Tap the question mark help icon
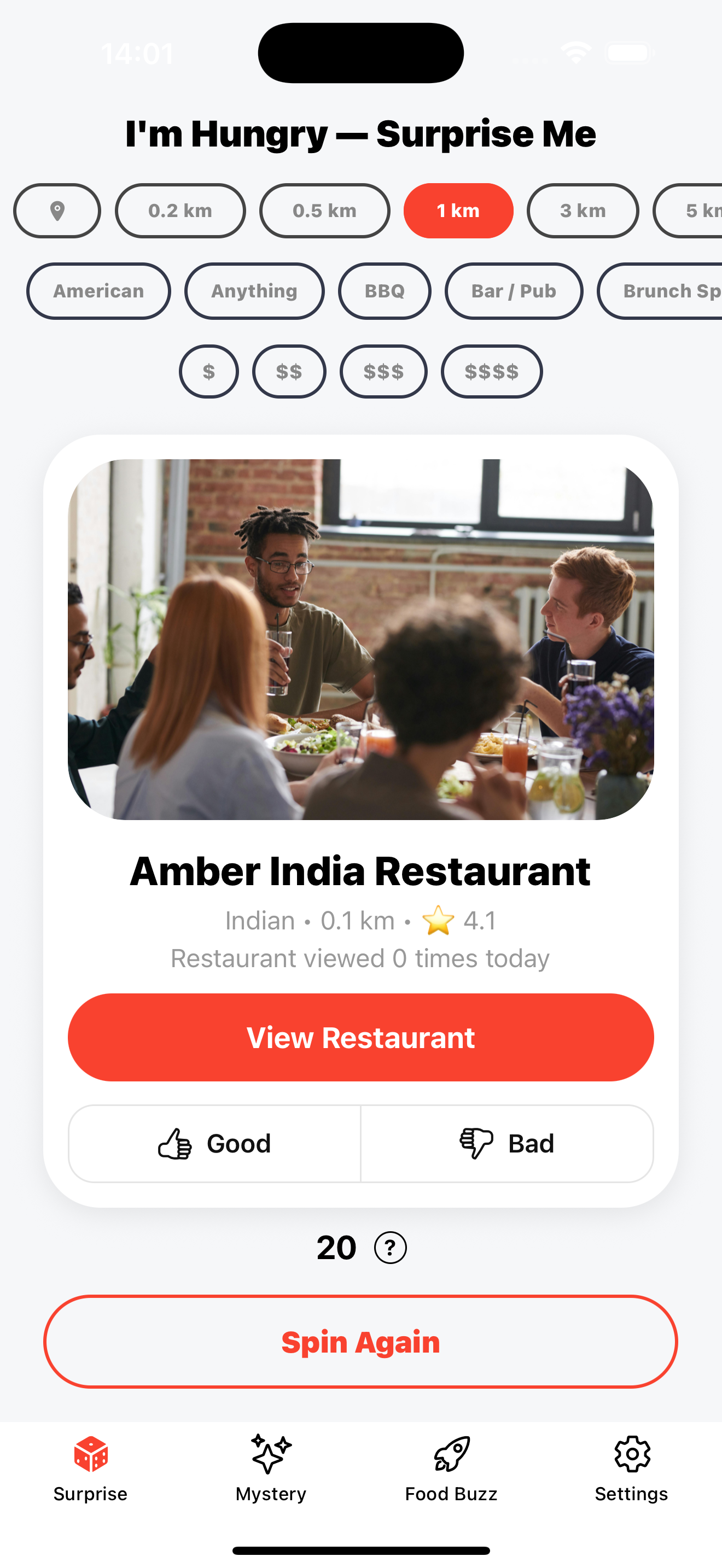This screenshot has width=722, height=1568. point(390,1246)
